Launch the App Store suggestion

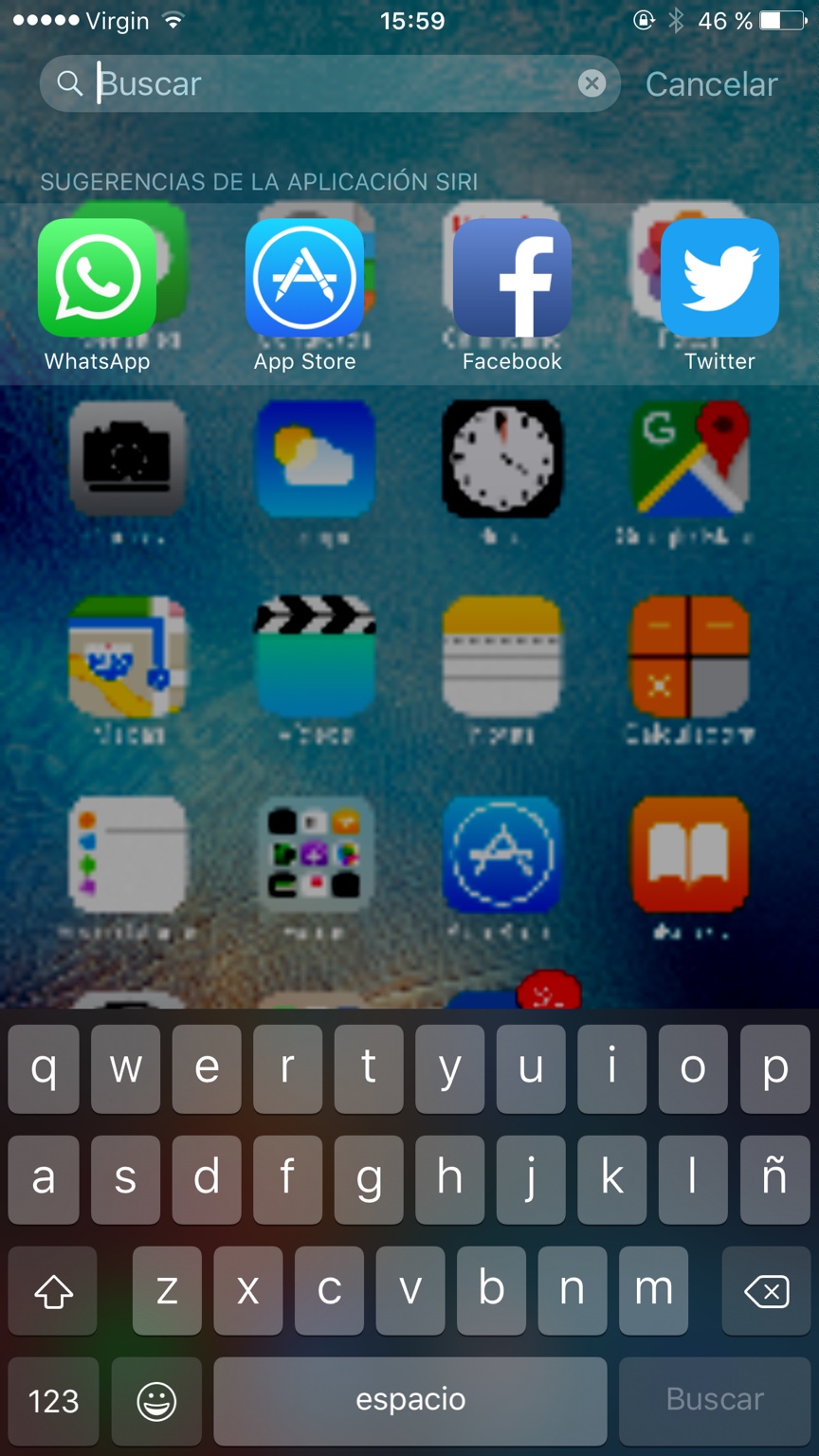[304, 280]
